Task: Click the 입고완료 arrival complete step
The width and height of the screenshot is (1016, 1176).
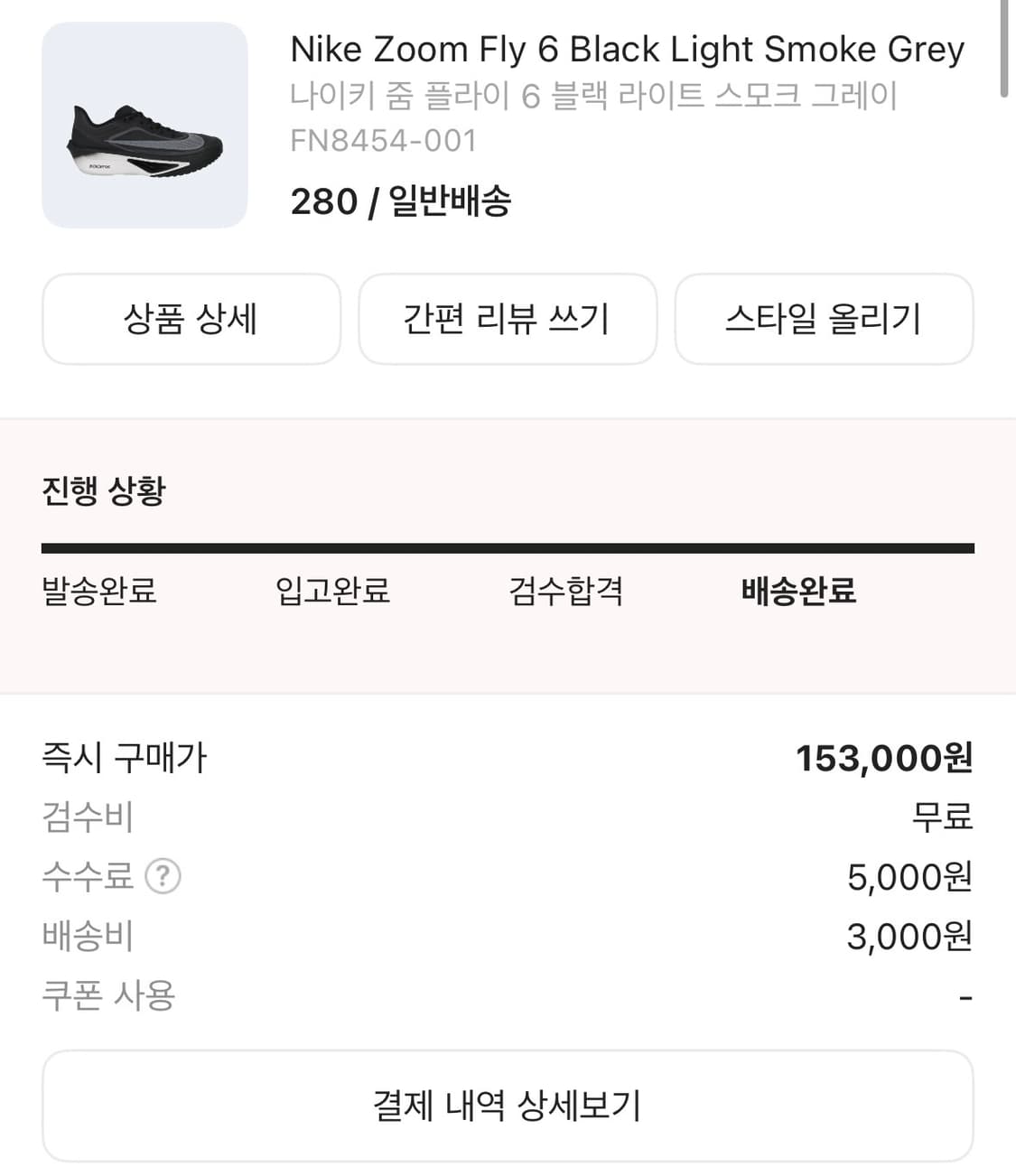Action: 334,593
